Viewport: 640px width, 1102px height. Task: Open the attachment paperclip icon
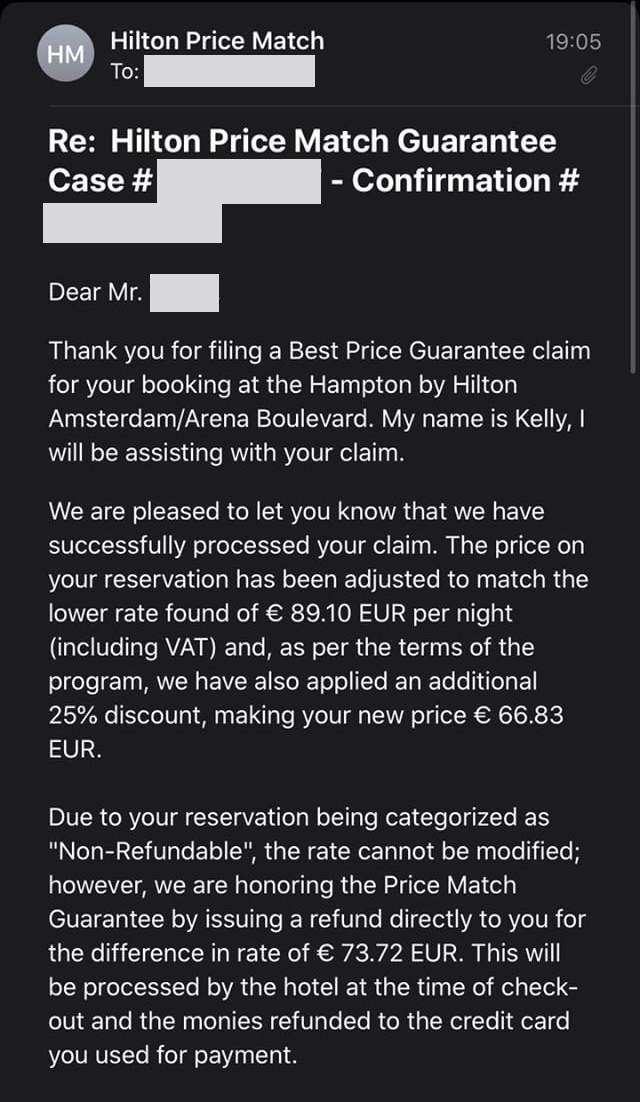tap(589, 75)
